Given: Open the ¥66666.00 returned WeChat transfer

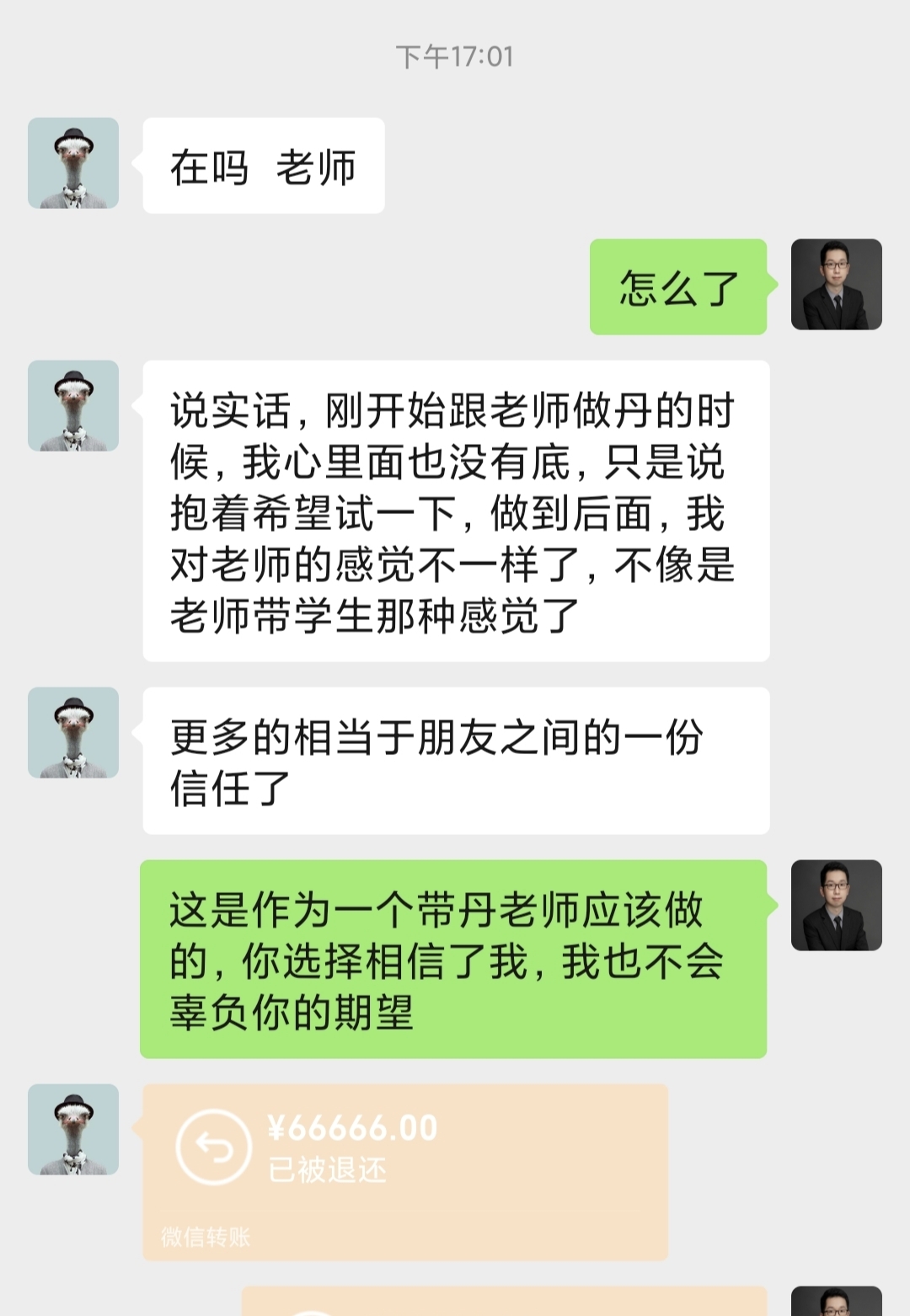Looking at the screenshot, I should 404,1171.
